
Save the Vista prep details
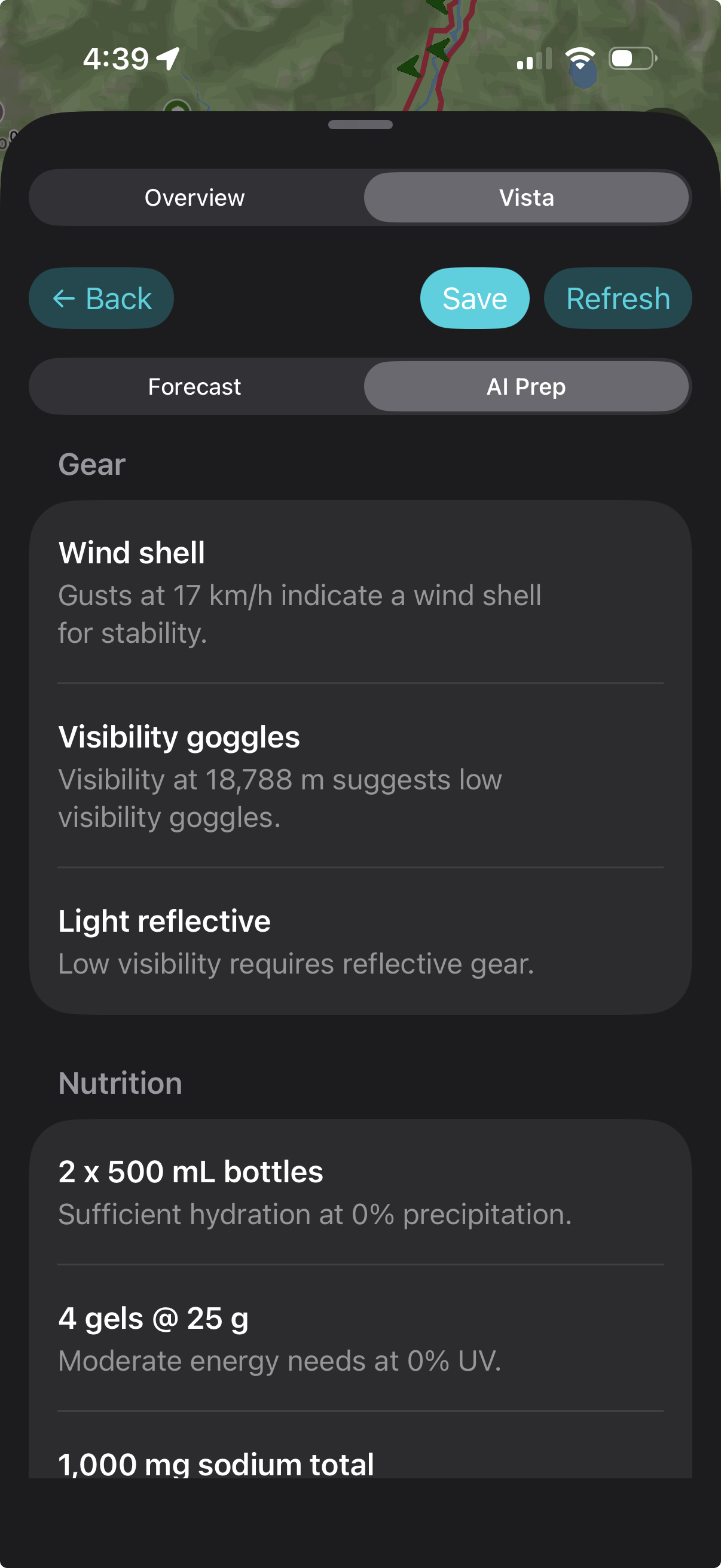click(x=474, y=298)
